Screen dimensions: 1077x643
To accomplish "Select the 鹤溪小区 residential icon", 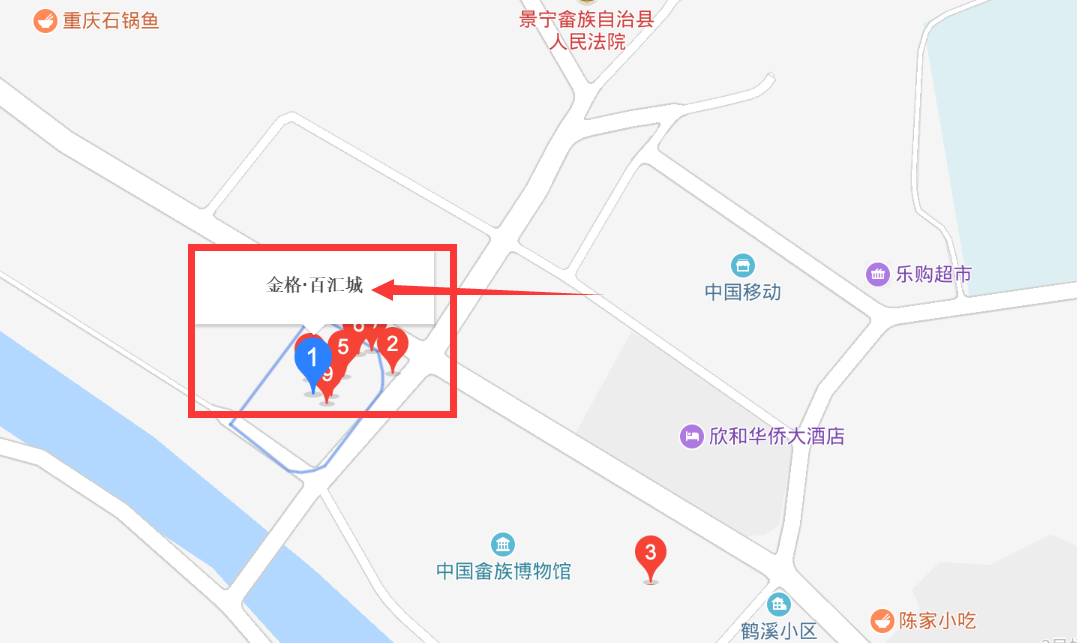I will 779,604.
